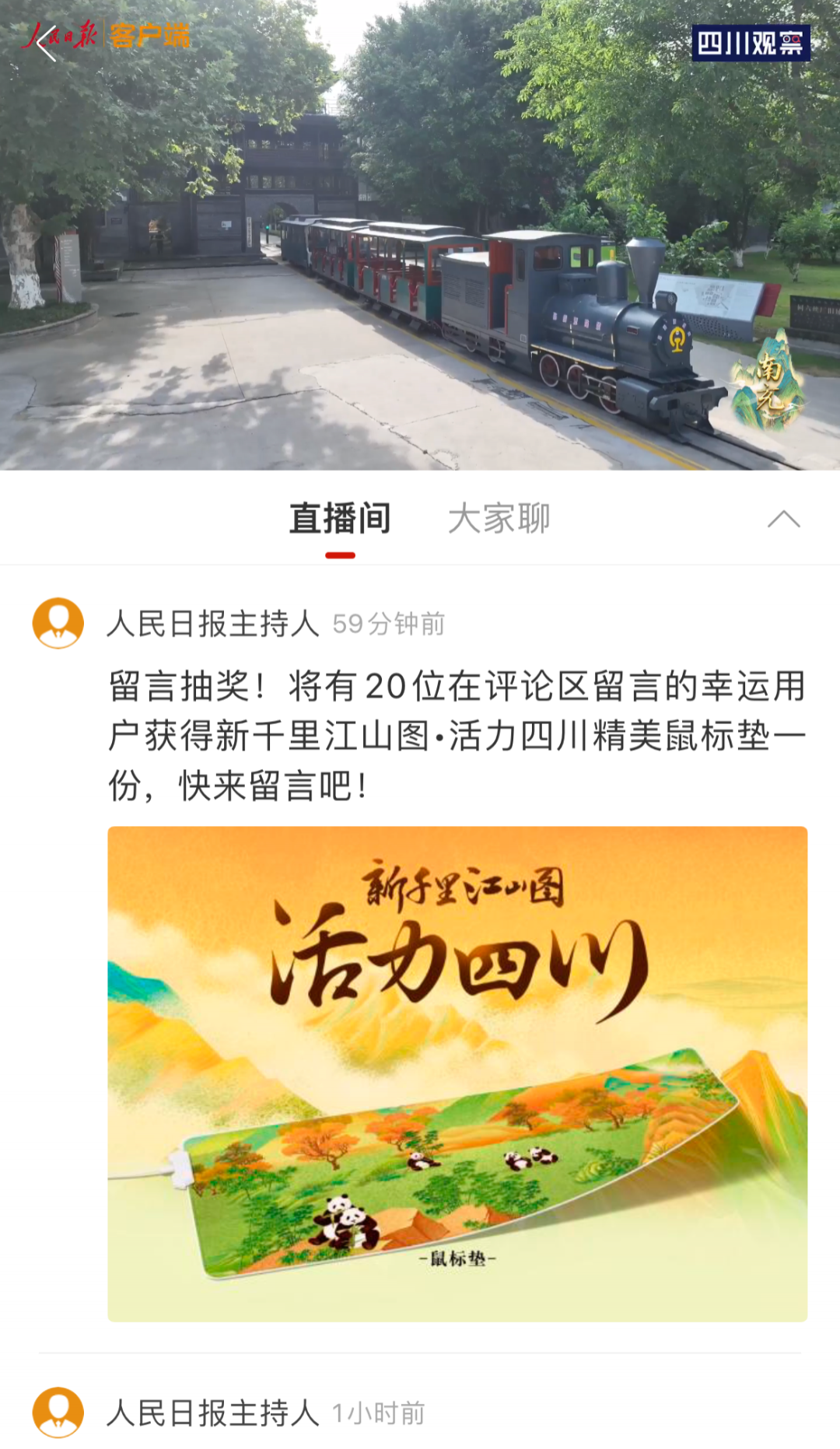Open the 活力四川 mouse pad image

[x=457, y=1073]
